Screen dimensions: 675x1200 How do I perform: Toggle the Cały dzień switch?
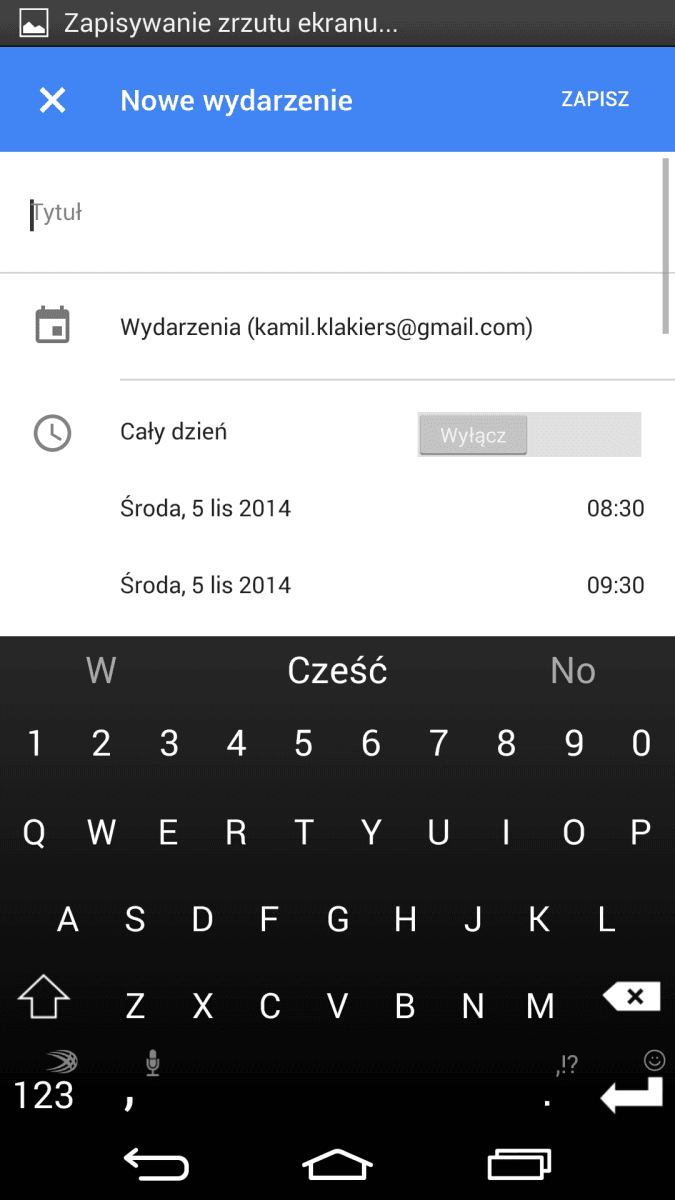[528, 435]
